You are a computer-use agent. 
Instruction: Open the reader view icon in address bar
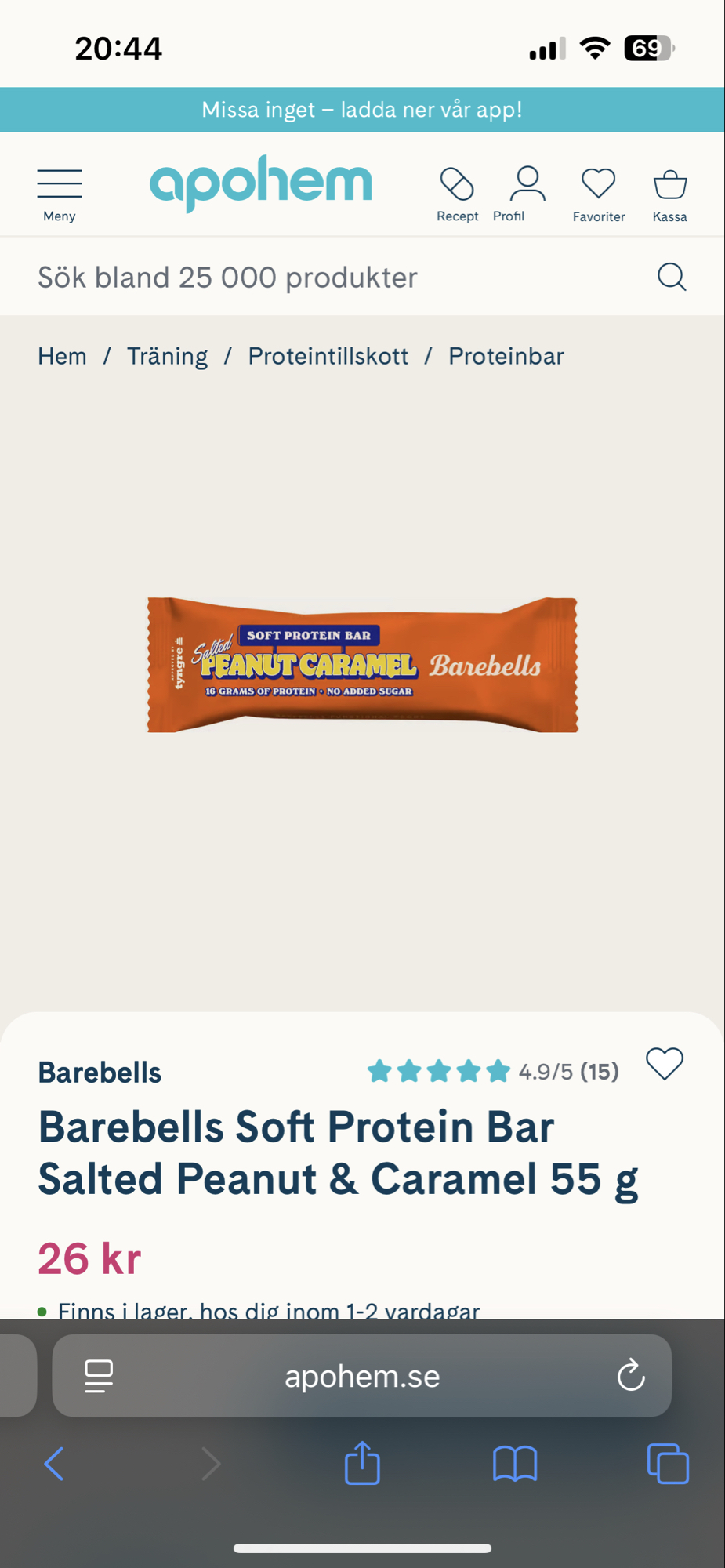point(96,1375)
